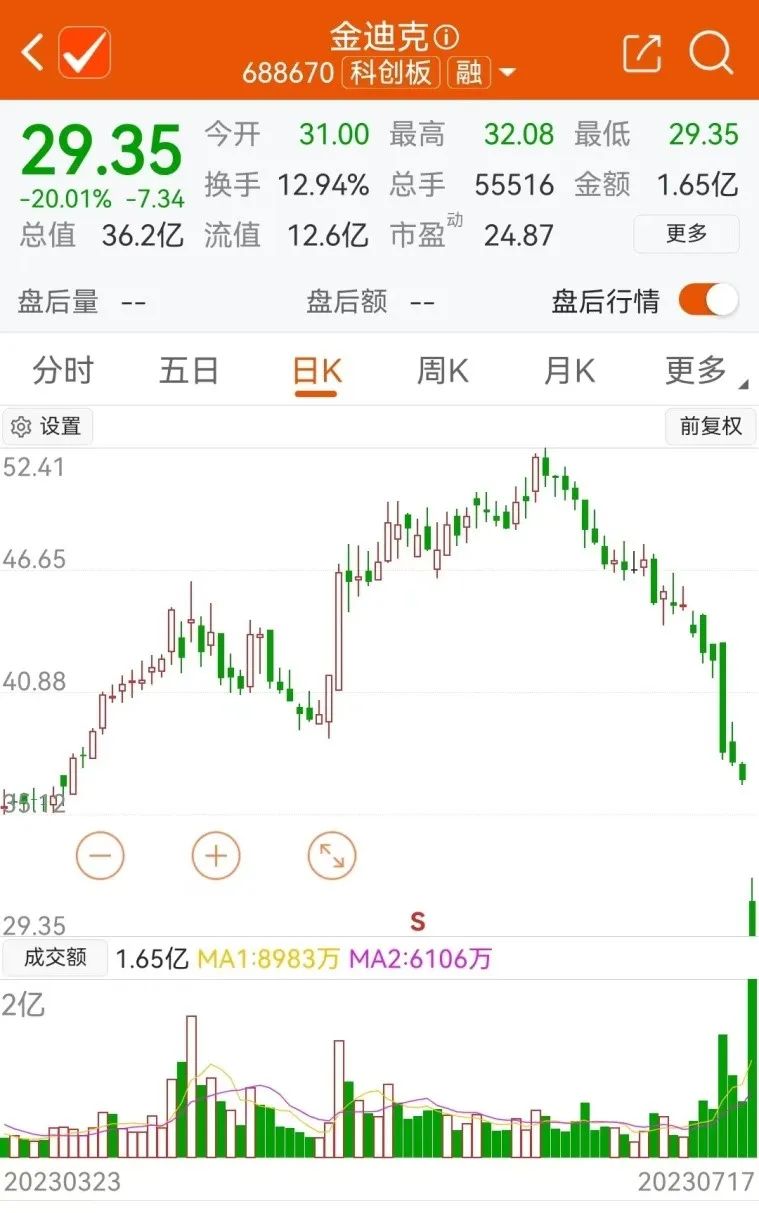The image size is (759, 1213).
Task: Switch to the 周K tab
Action: click(442, 371)
